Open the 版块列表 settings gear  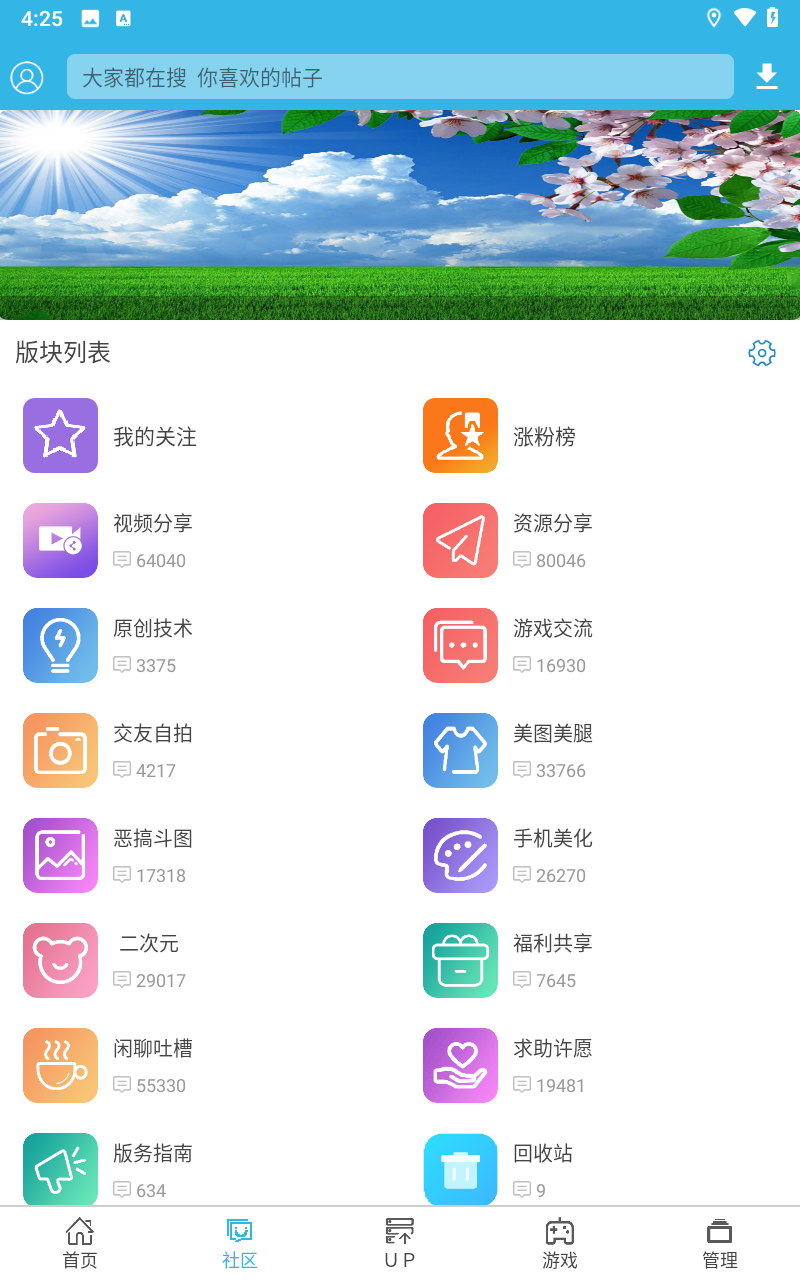coord(762,353)
